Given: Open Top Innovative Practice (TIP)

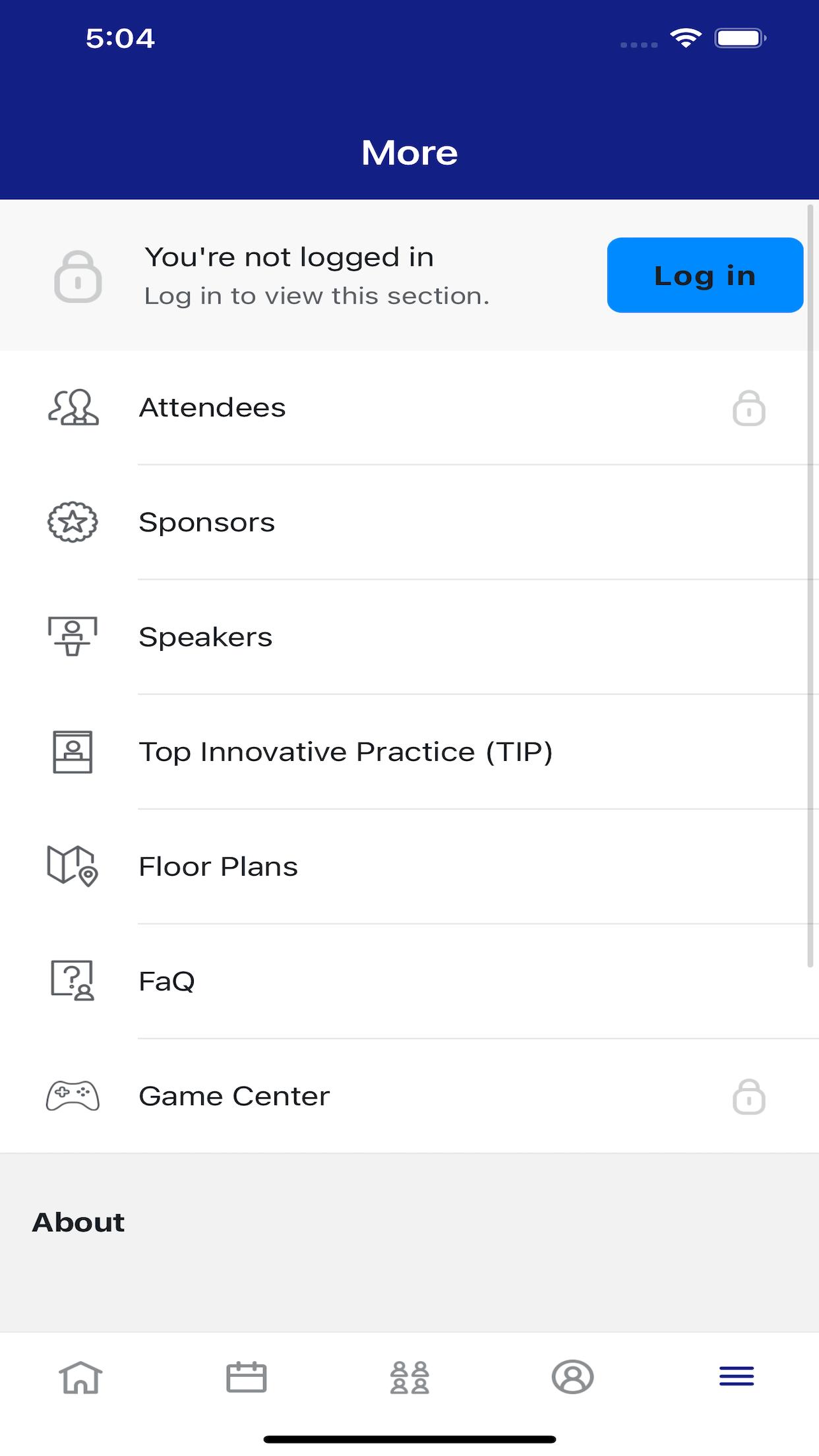Looking at the screenshot, I should (x=409, y=752).
